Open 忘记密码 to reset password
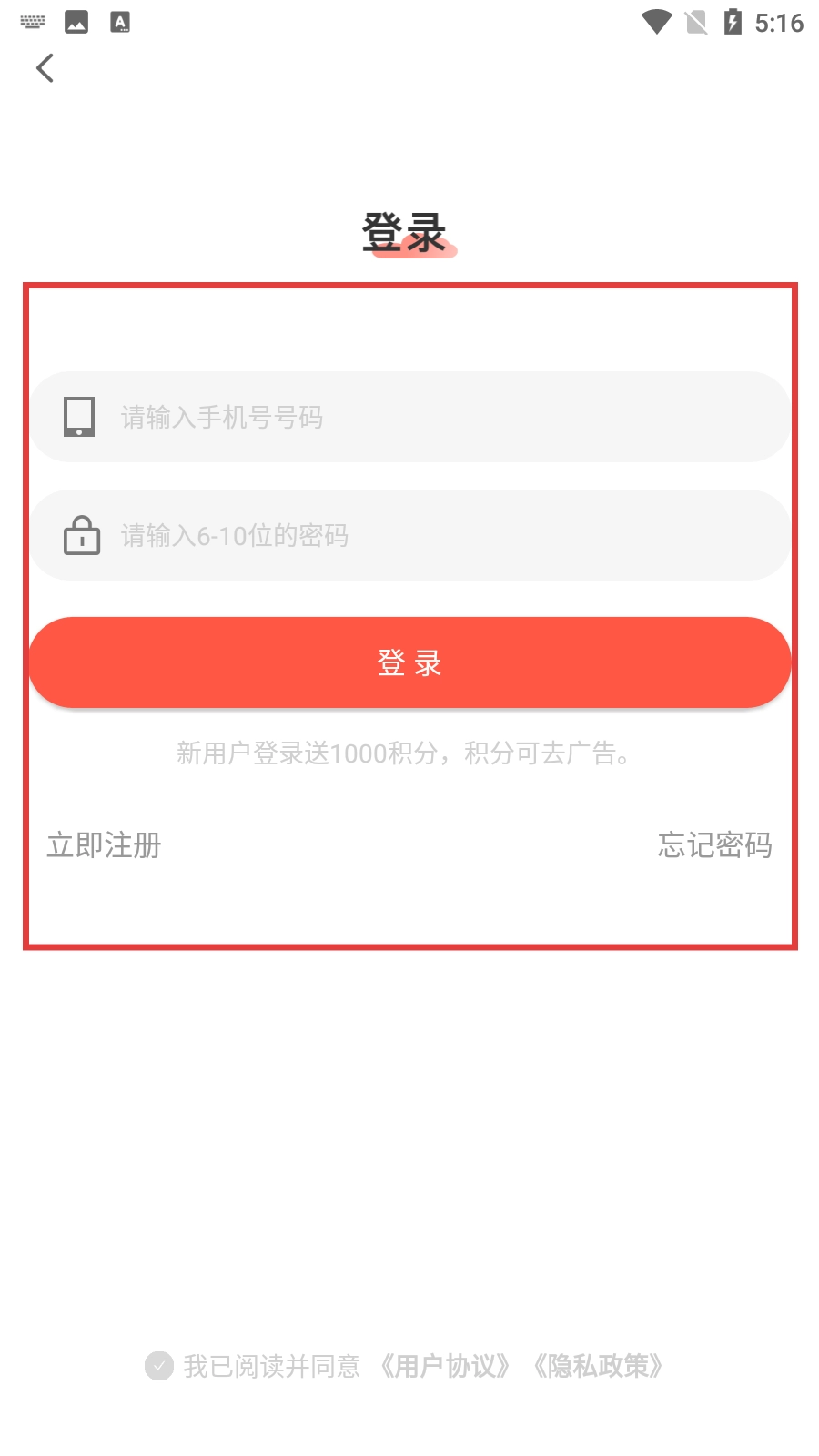Viewport: 819px width, 1456px height. click(714, 845)
